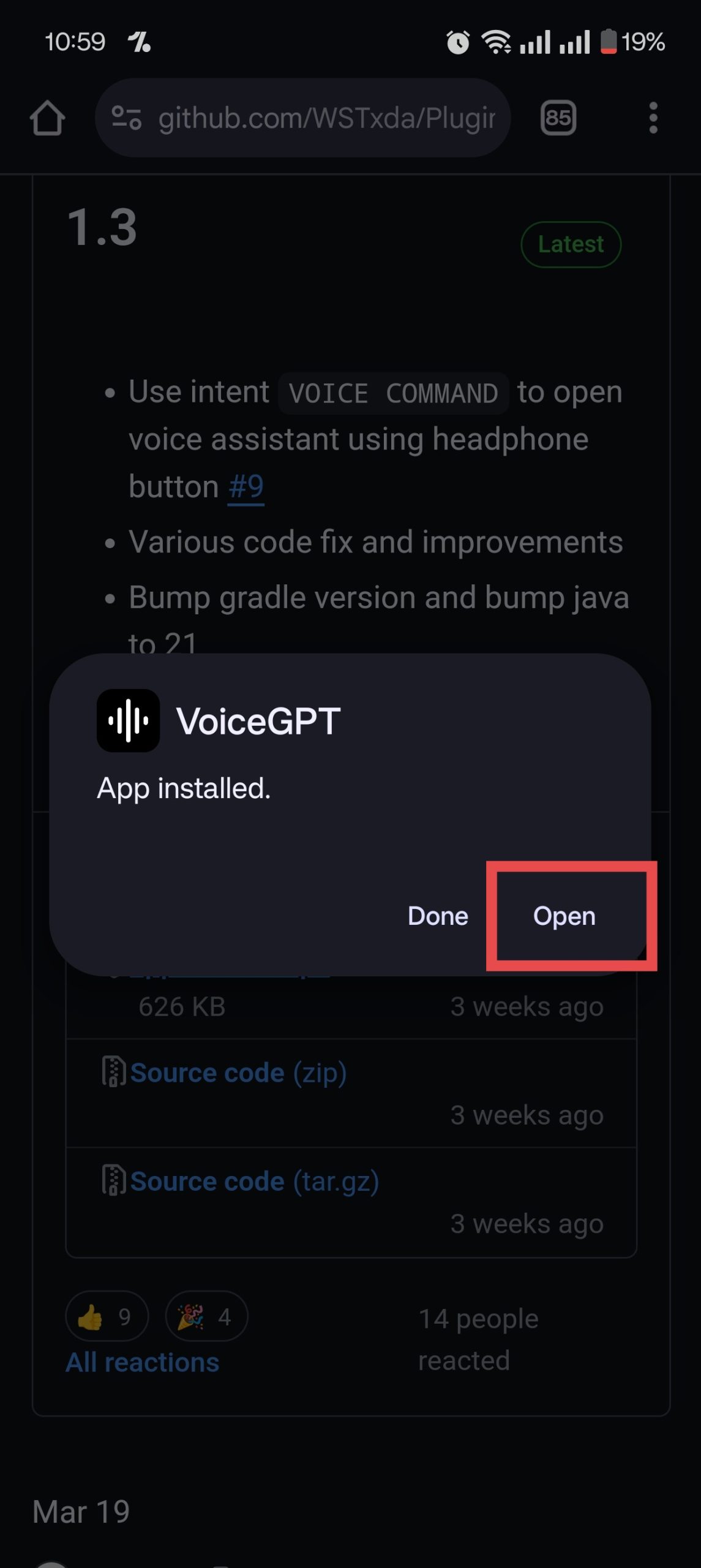
Task: Open the browser overflow menu
Action: (x=653, y=118)
